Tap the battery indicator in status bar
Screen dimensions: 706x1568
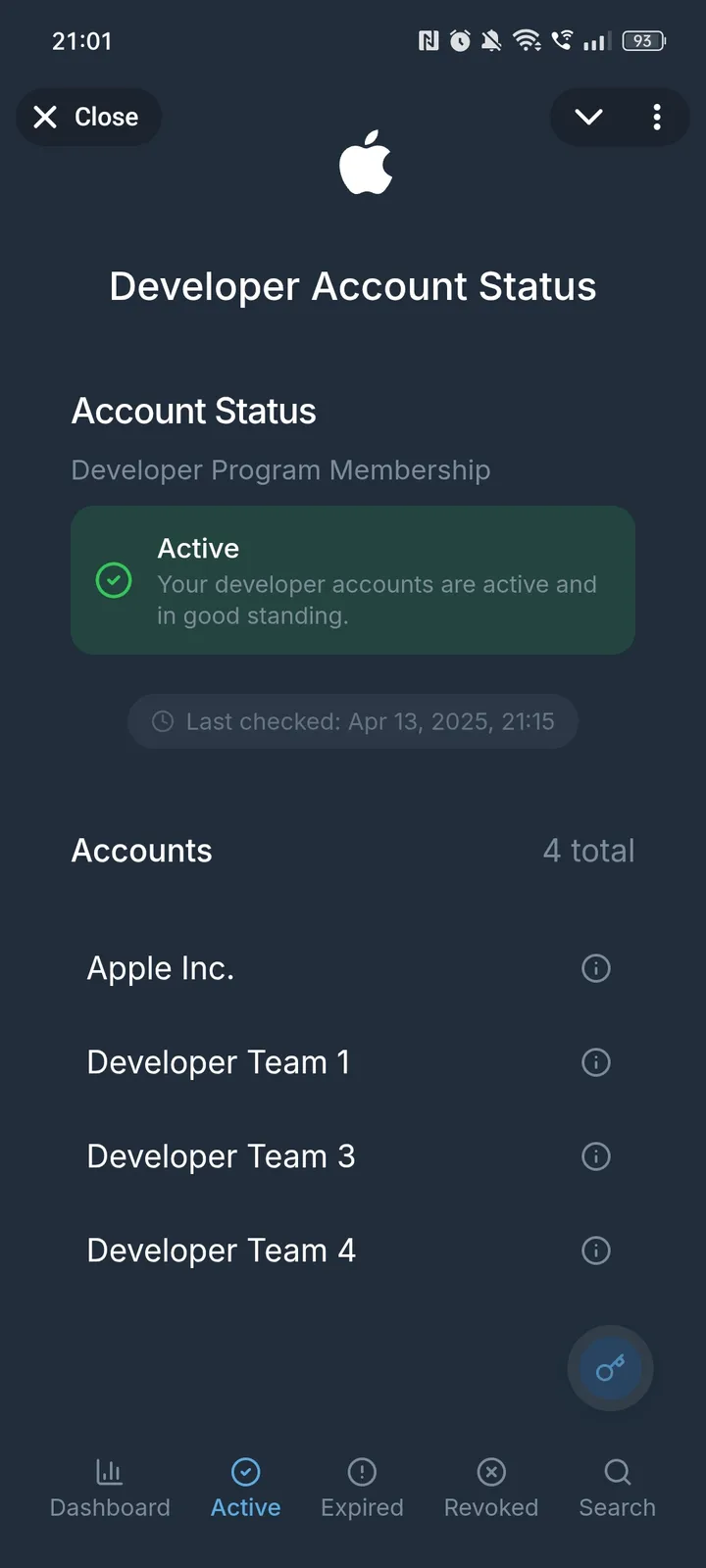click(645, 41)
